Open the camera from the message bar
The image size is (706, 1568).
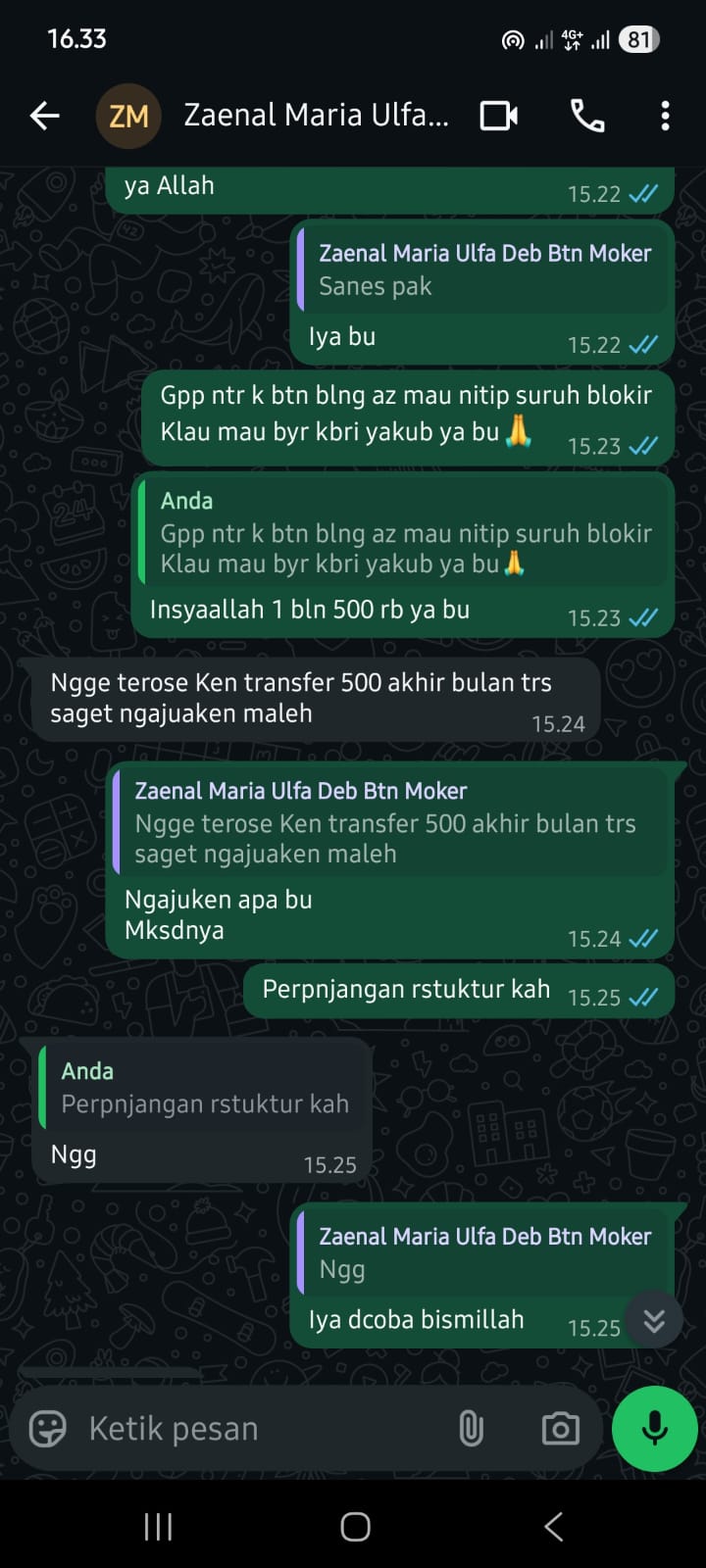coord(559,1428)
